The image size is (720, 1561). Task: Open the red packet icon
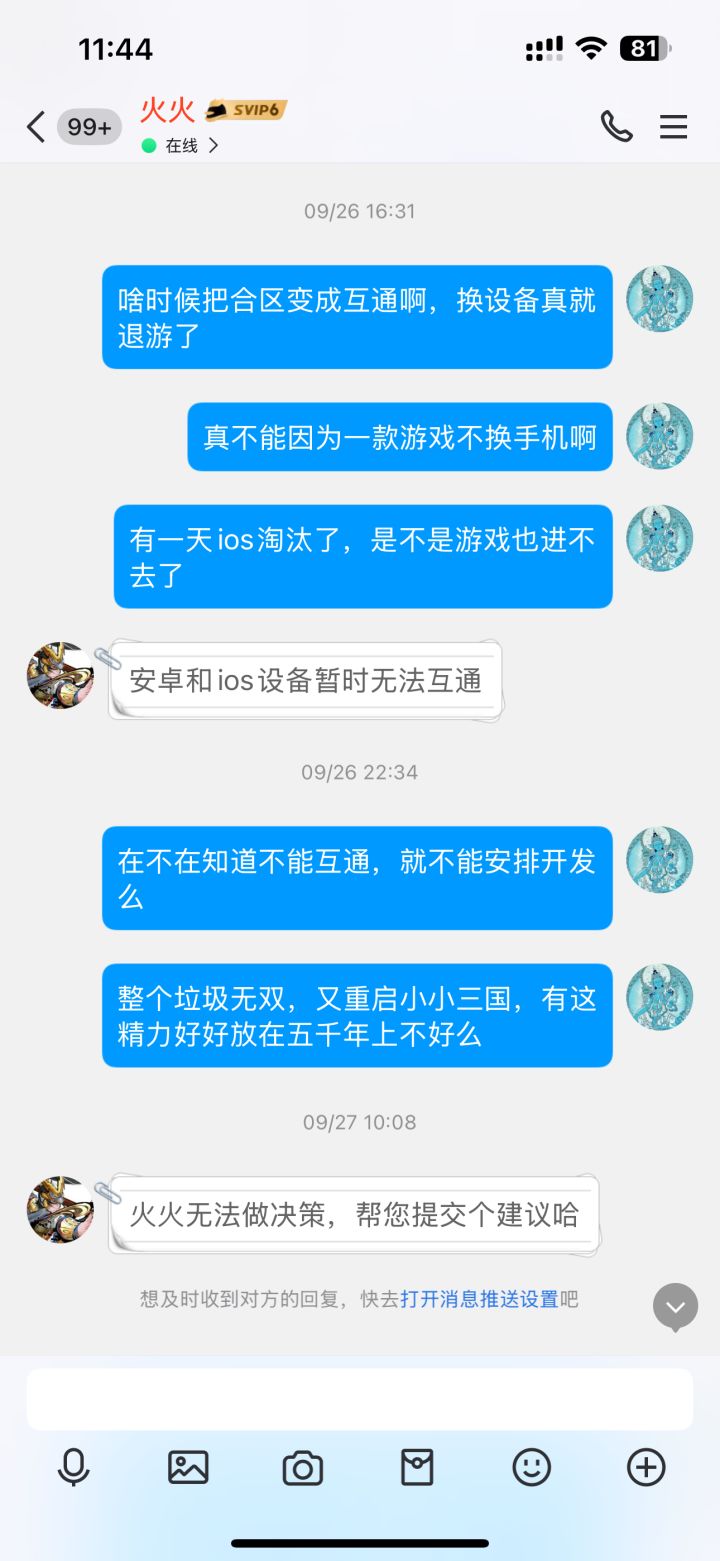(417, 1467)
